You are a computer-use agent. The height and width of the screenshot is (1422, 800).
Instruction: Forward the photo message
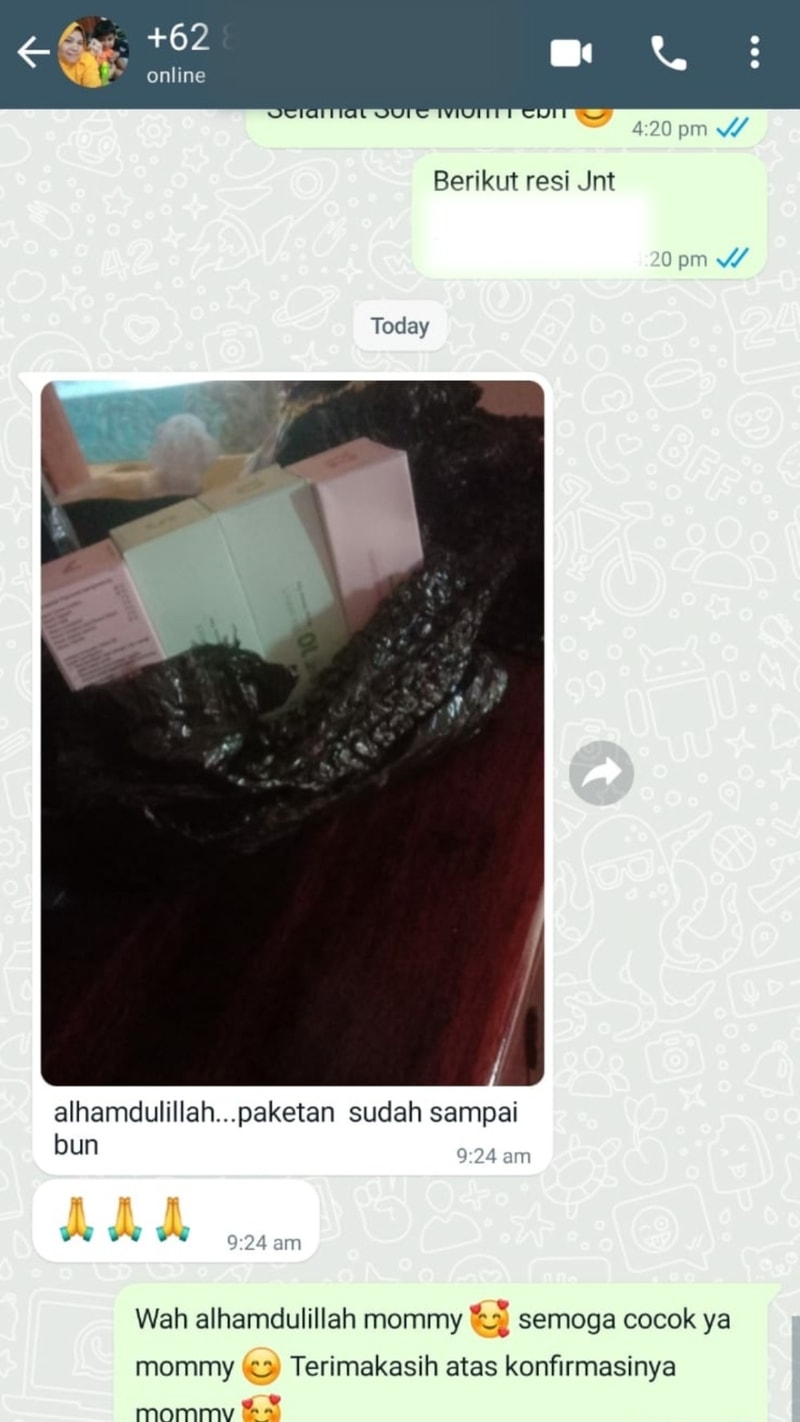(601, 773)
